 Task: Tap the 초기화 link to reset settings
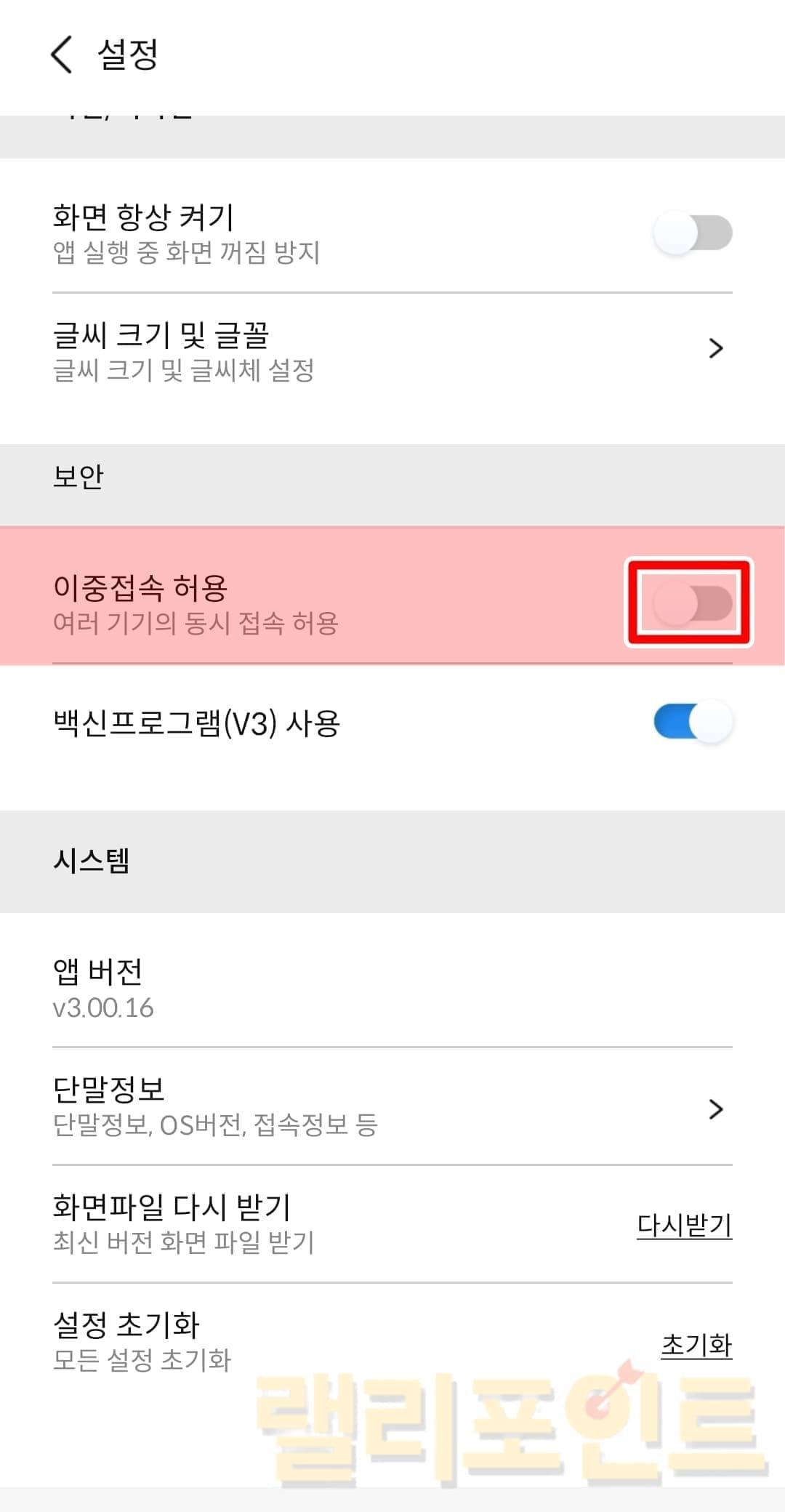[696, 1345]
